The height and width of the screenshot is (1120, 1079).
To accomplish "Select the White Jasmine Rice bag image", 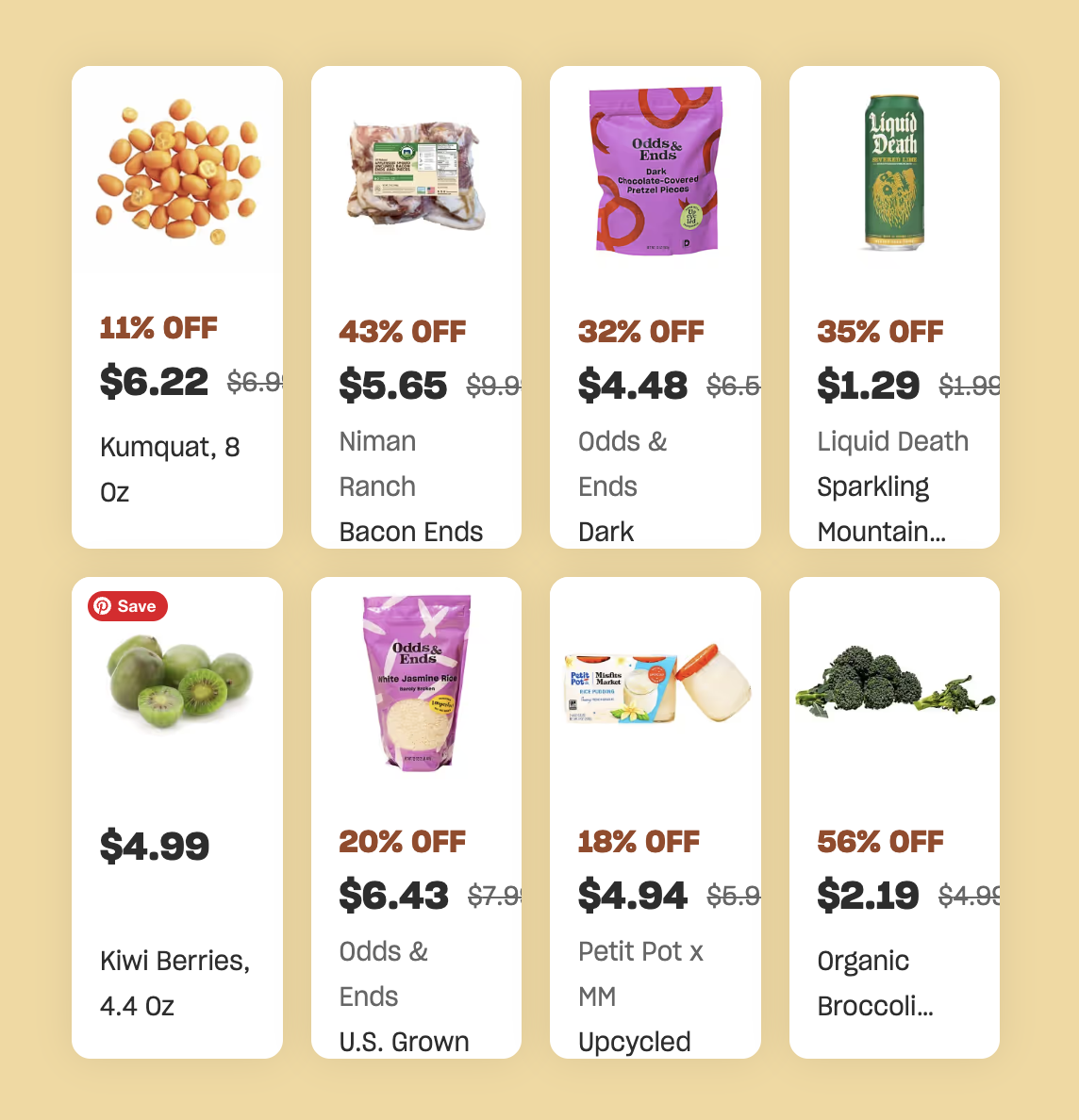I will tap(416, 684).
